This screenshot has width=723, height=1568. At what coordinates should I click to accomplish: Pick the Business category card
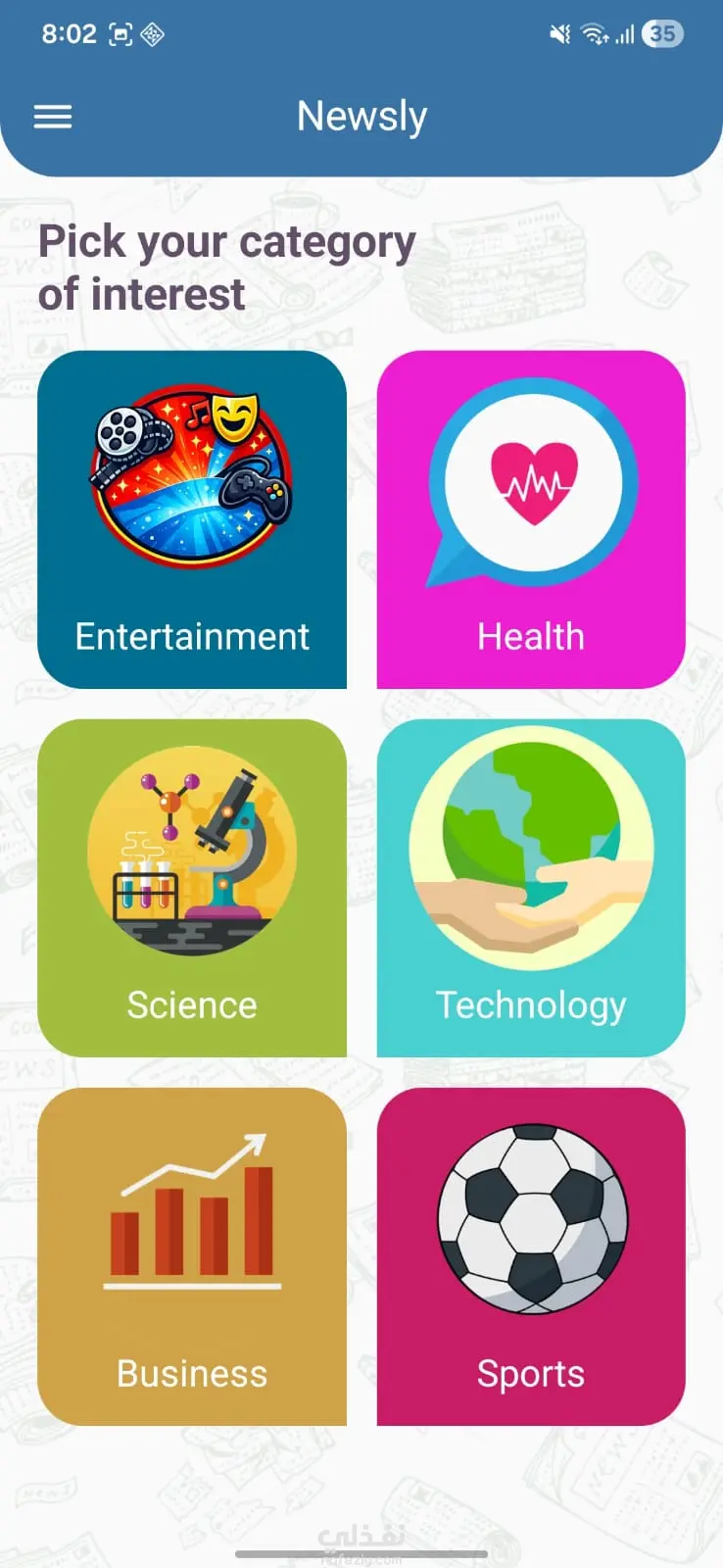click(x=192, y=1256)
